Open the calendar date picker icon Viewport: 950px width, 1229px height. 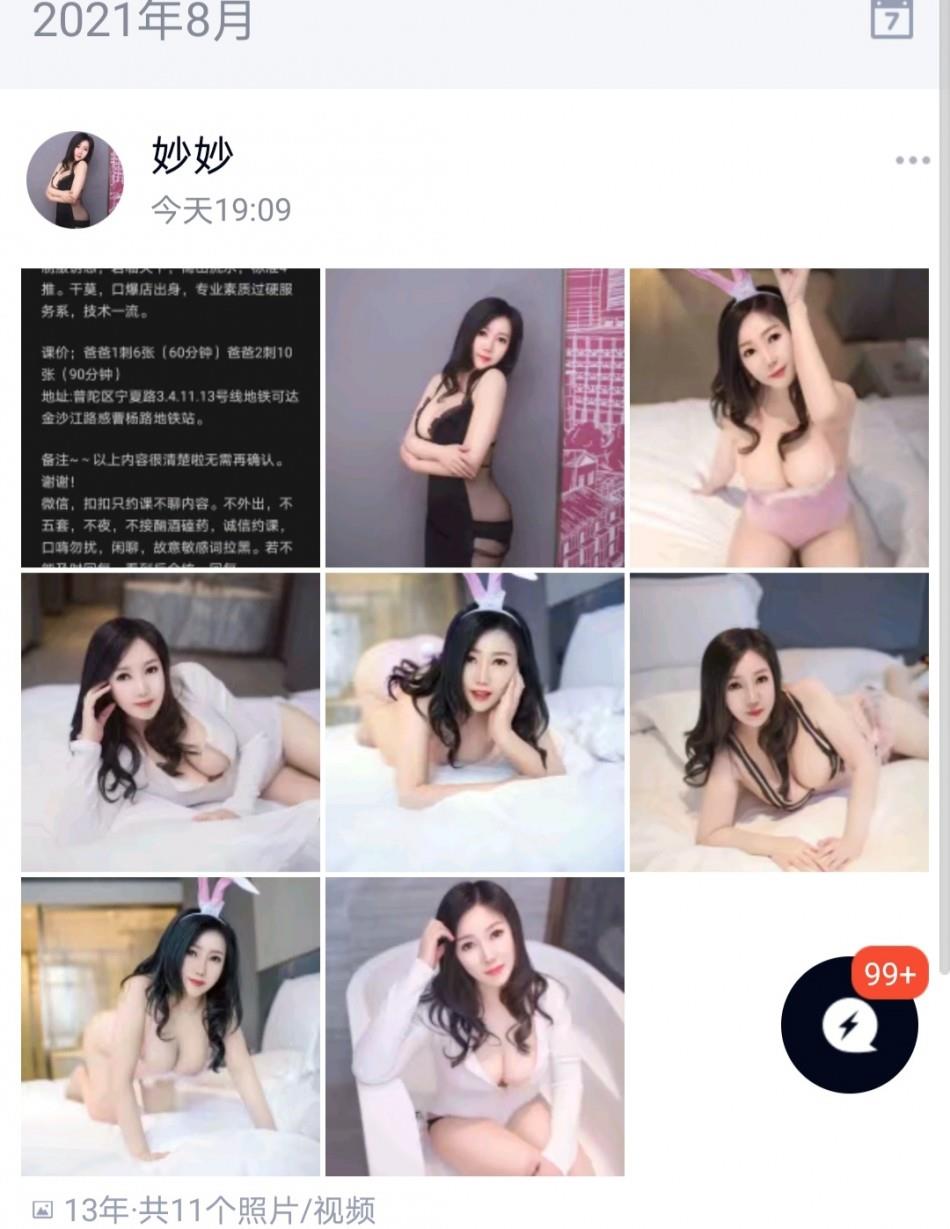tap(891, 18)
